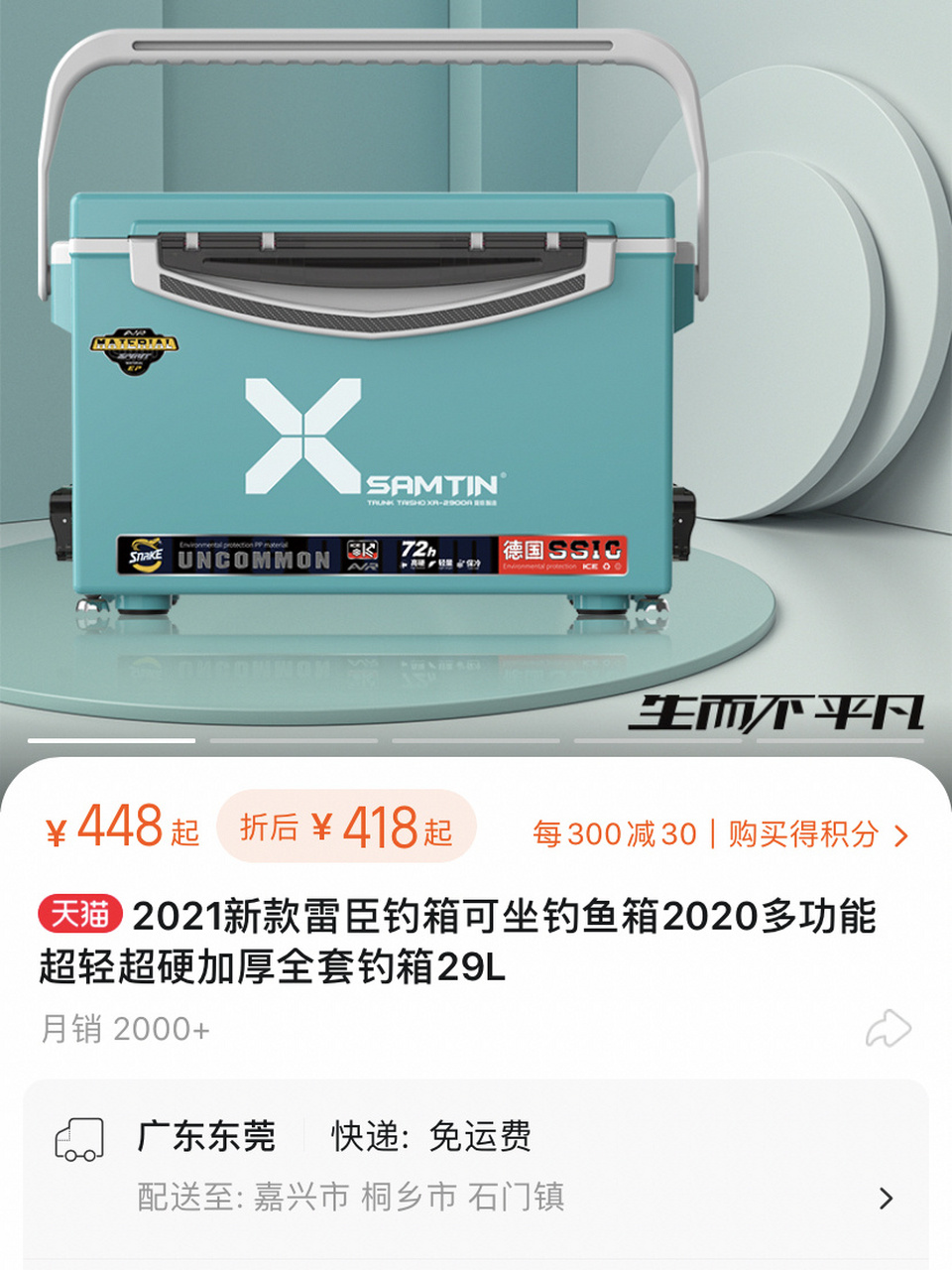952x1270 pixels.
Task: Click the delivery truck icon
Action: point(83,1139)
